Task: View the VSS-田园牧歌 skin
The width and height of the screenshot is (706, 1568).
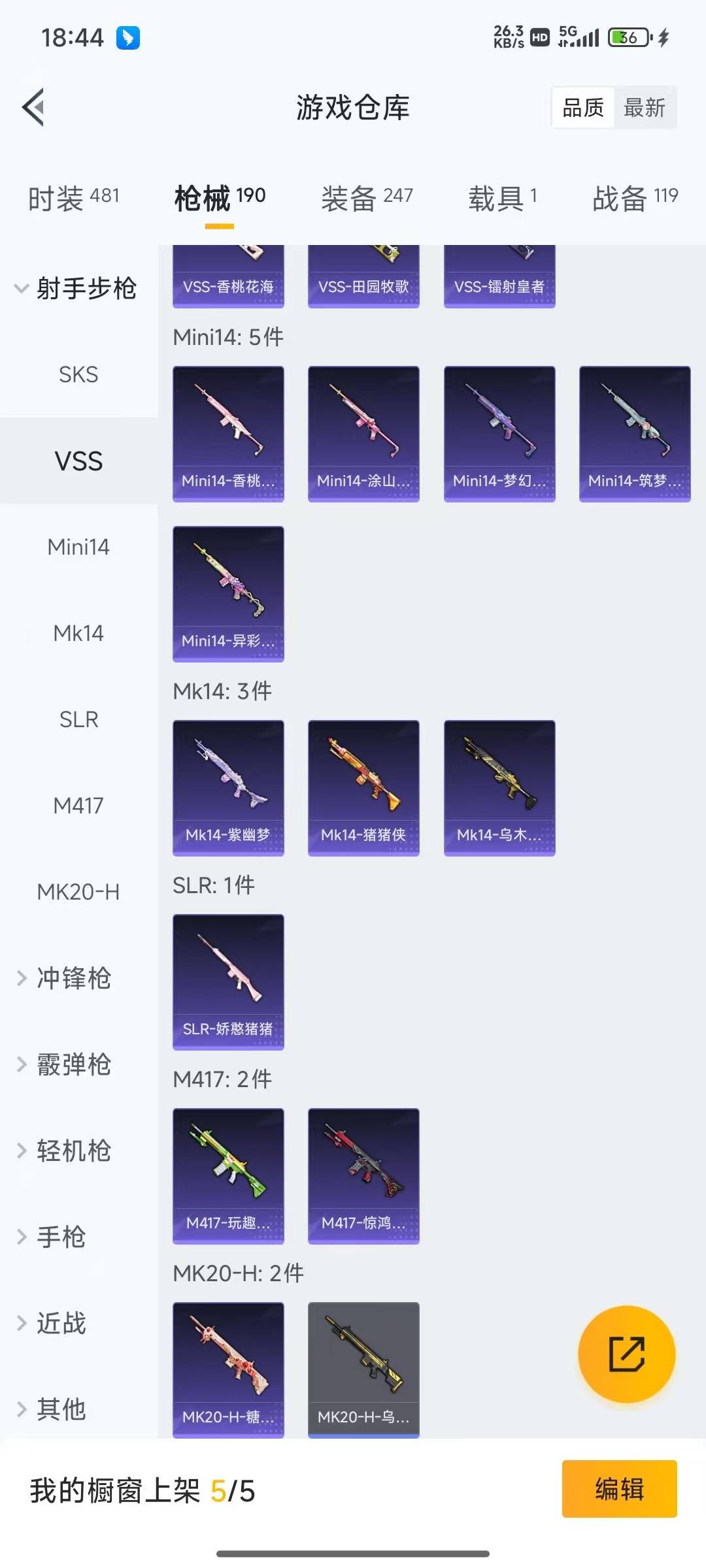Action: (363, 276)
